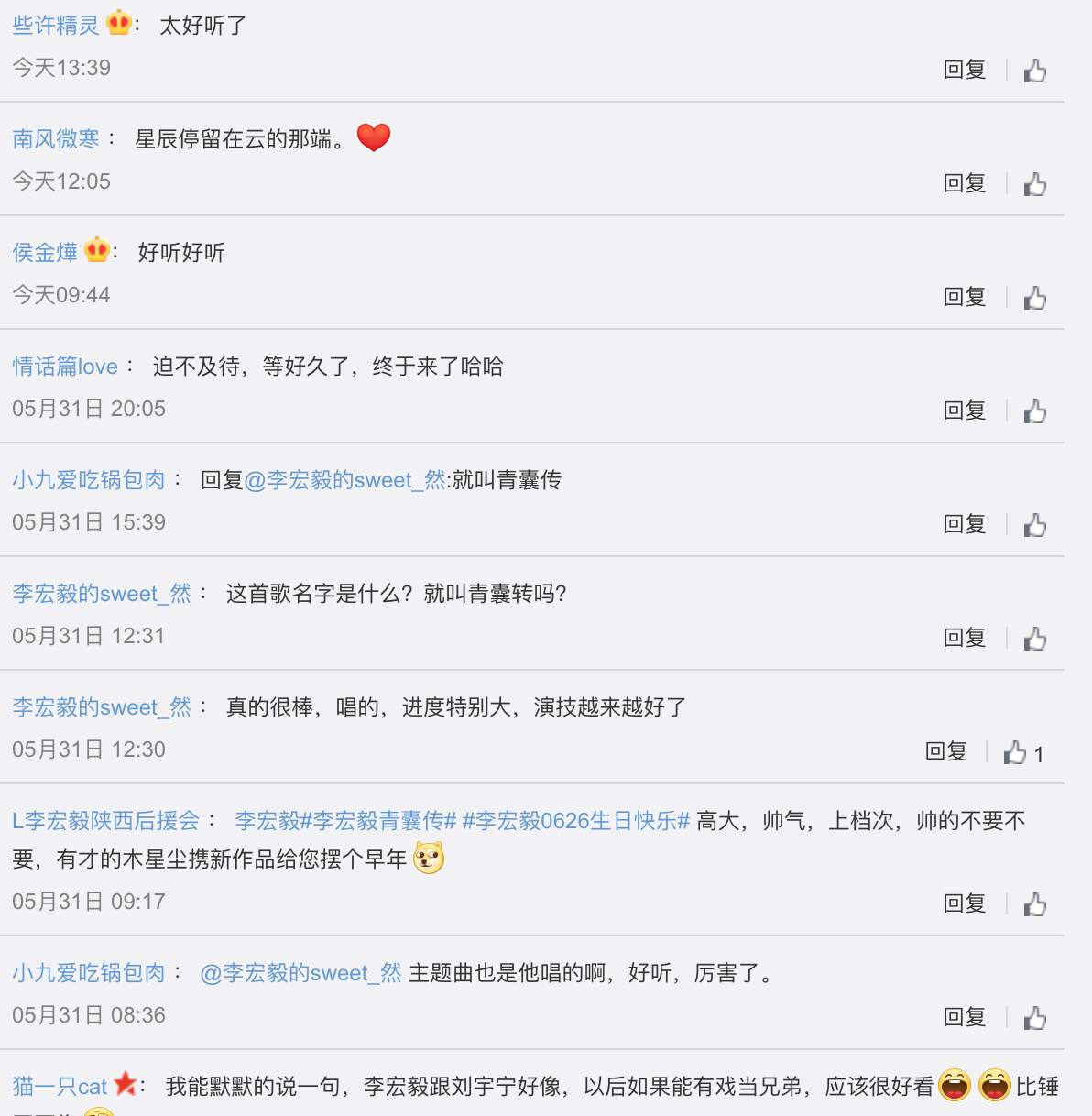Screen dimensions: 1092x1116
Task: Reply to 南风微寒's comment
Action: 965,183
